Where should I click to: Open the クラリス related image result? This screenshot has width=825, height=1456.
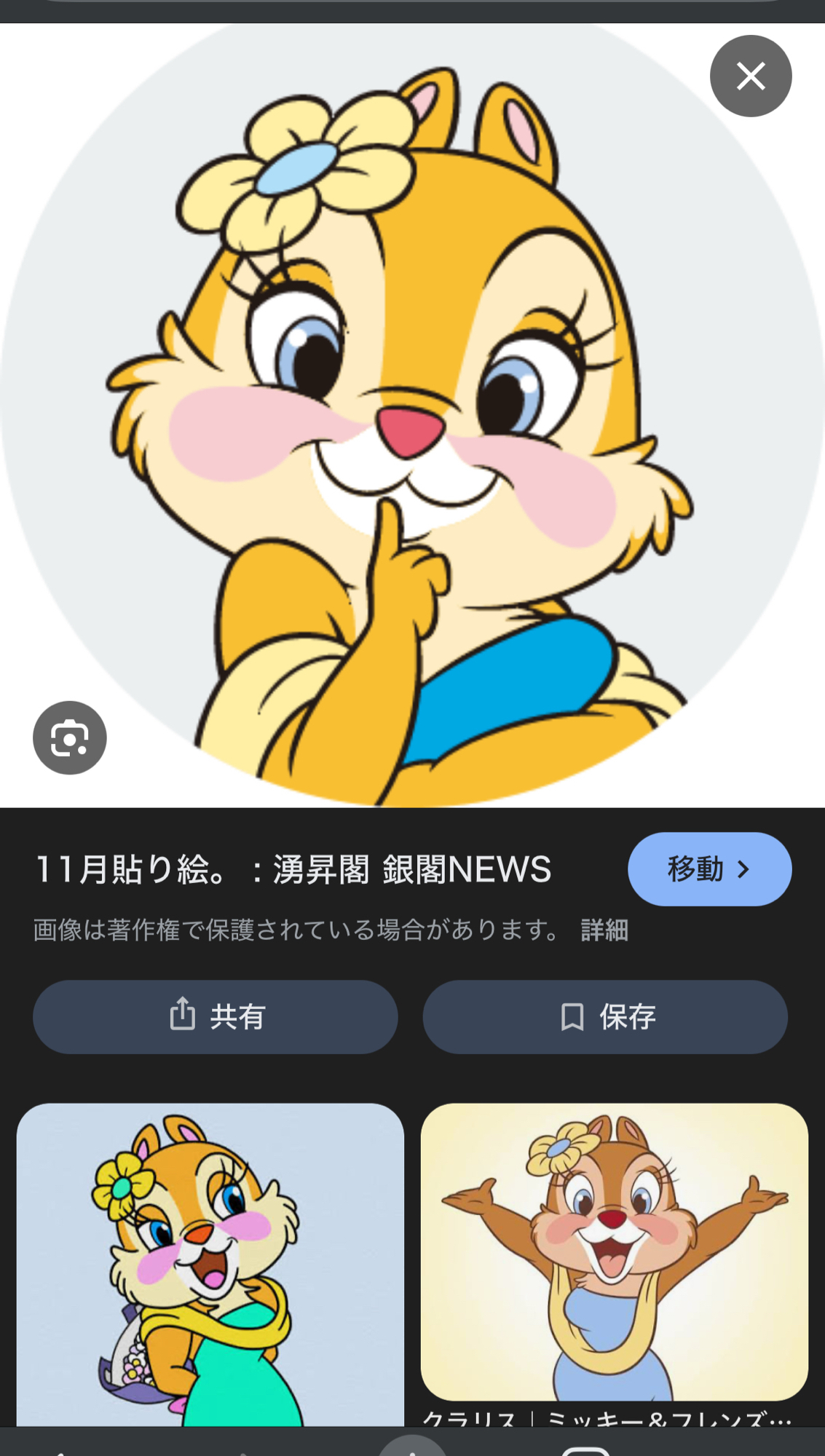[x=614, y=1252]
